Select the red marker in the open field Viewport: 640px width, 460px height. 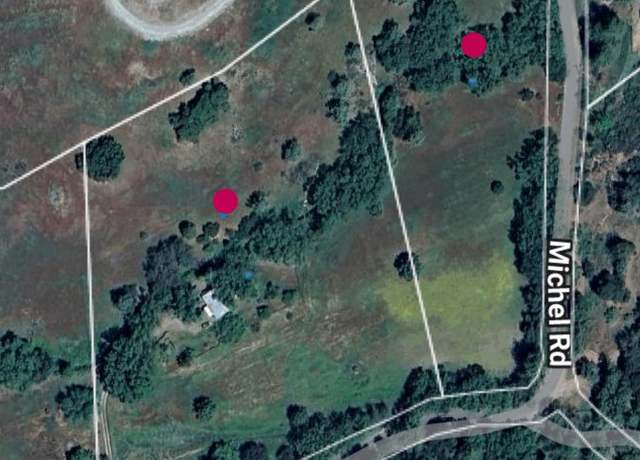coord(225,201)
